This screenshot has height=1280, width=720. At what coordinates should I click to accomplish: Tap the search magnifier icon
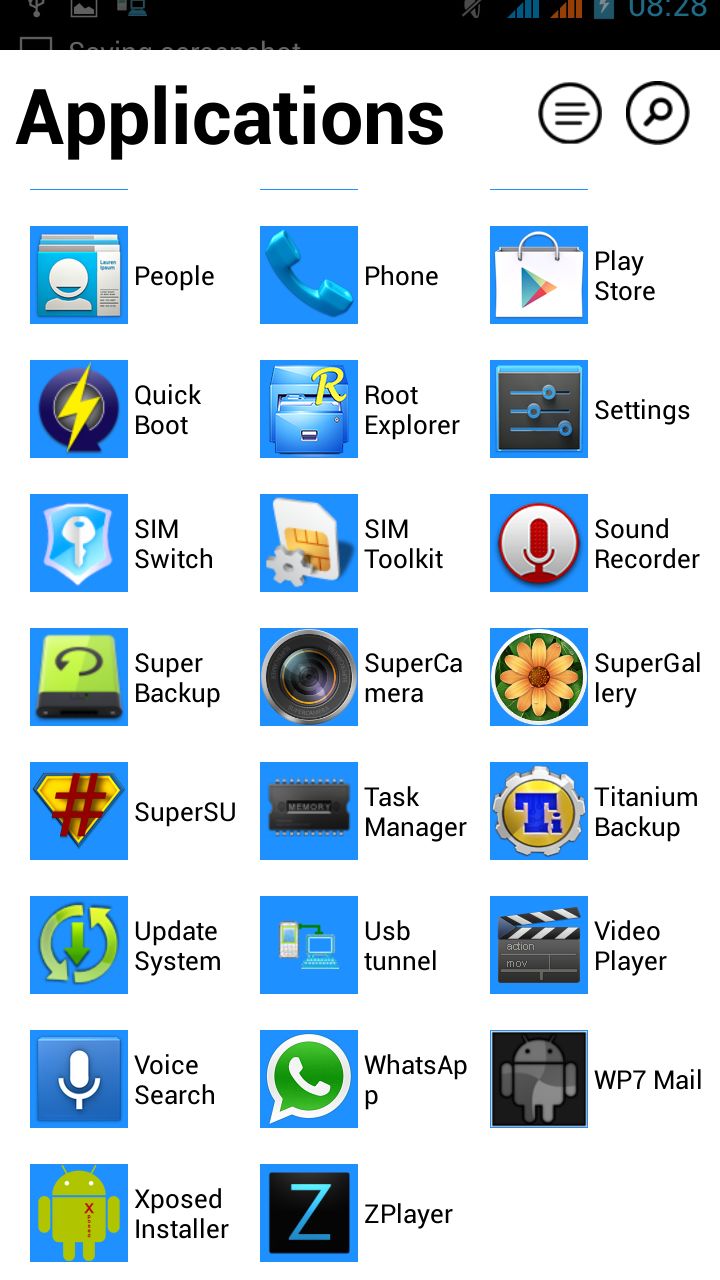coord(657,114)
